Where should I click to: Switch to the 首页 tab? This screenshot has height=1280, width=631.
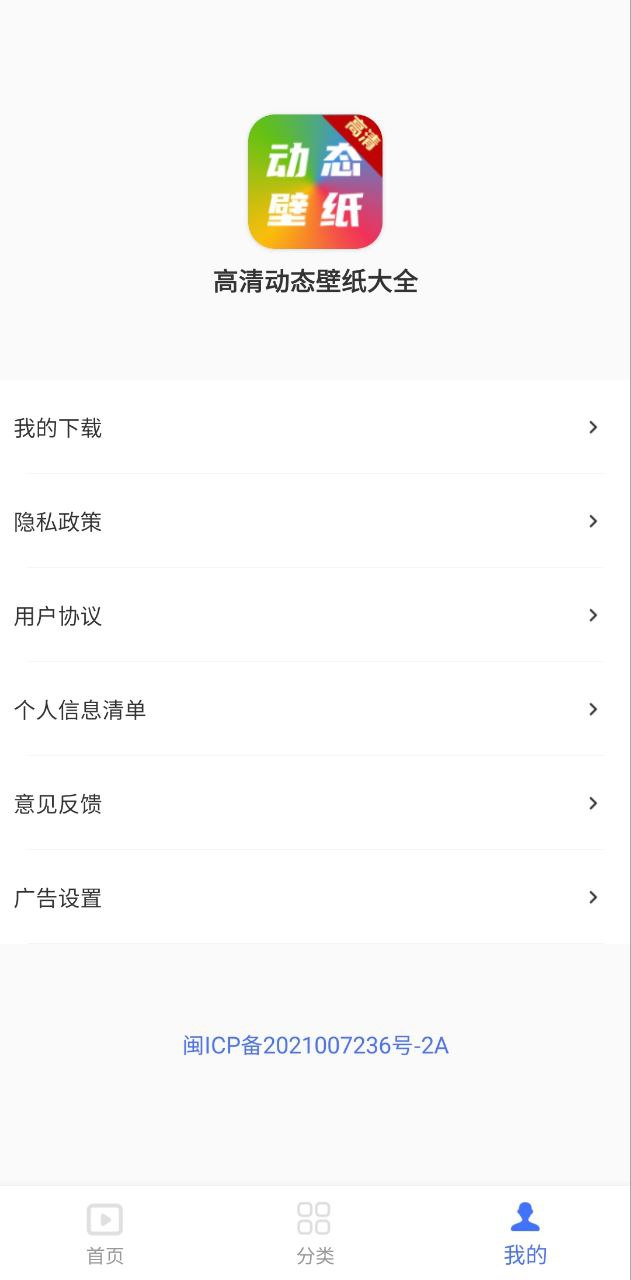(105, 1234)
